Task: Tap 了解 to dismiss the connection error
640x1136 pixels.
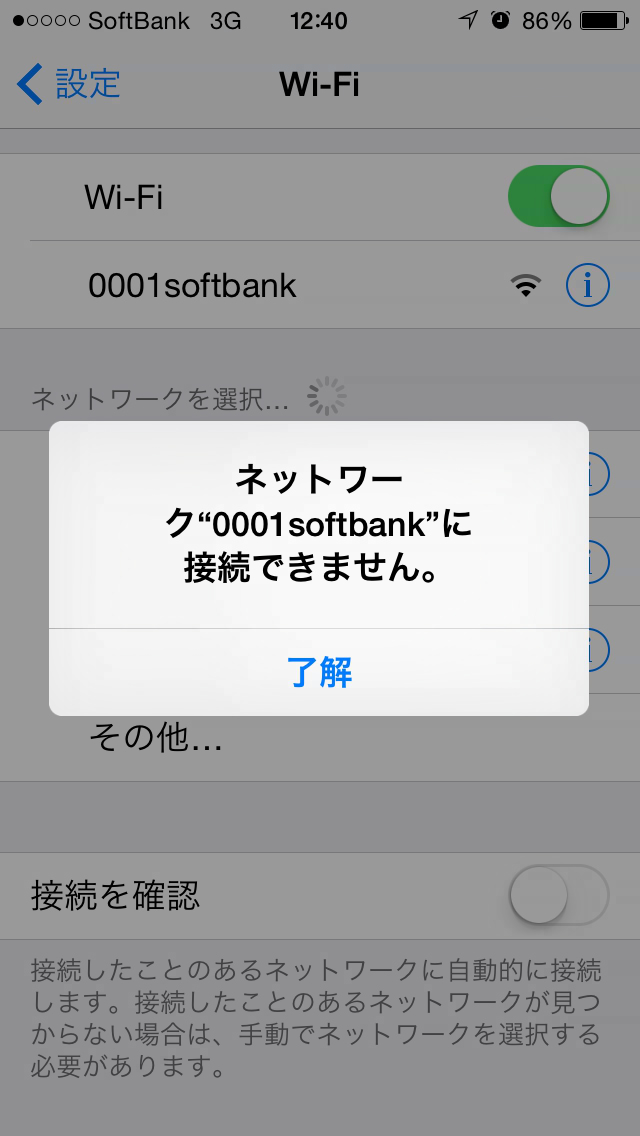Action: tap(319, 672)
